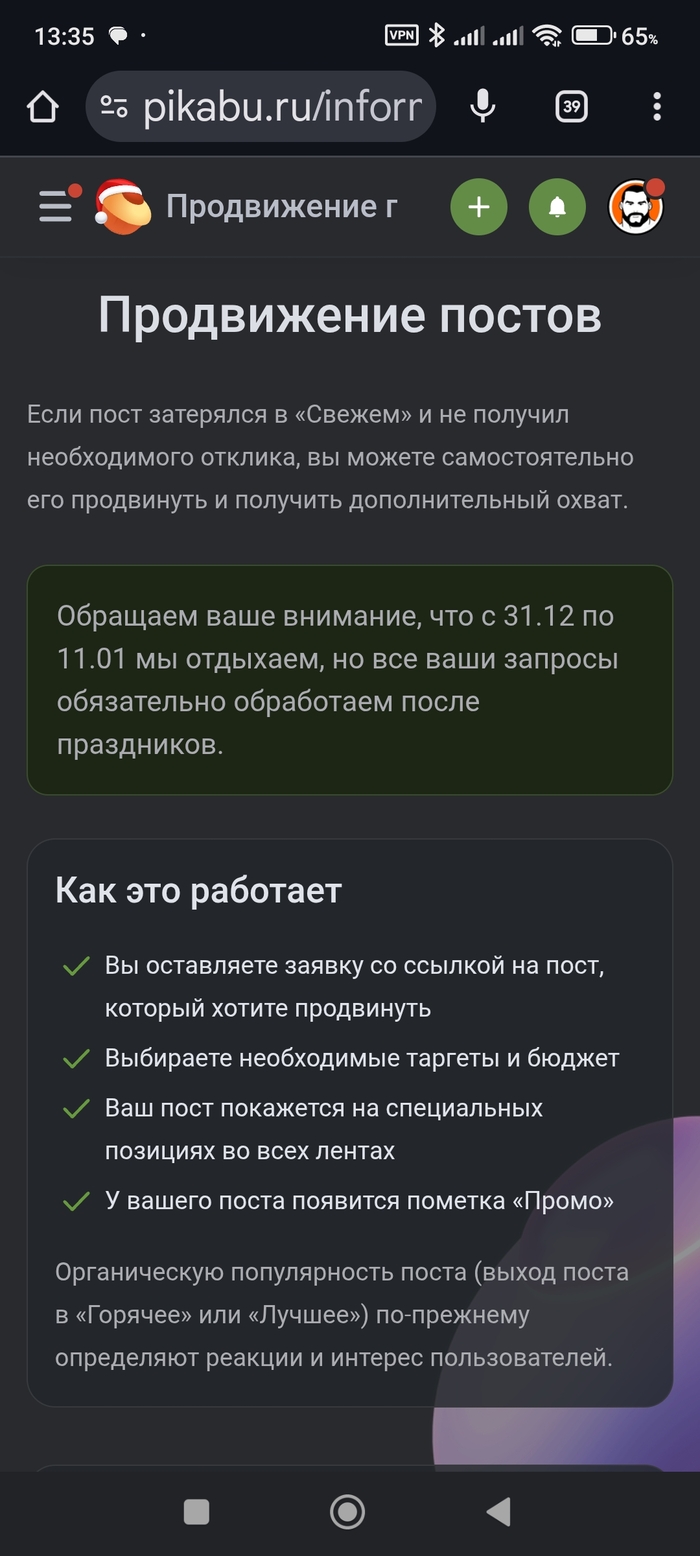700x1556 pixels.
Task: Start voice search with the microphone
Action: coord(483,106)
